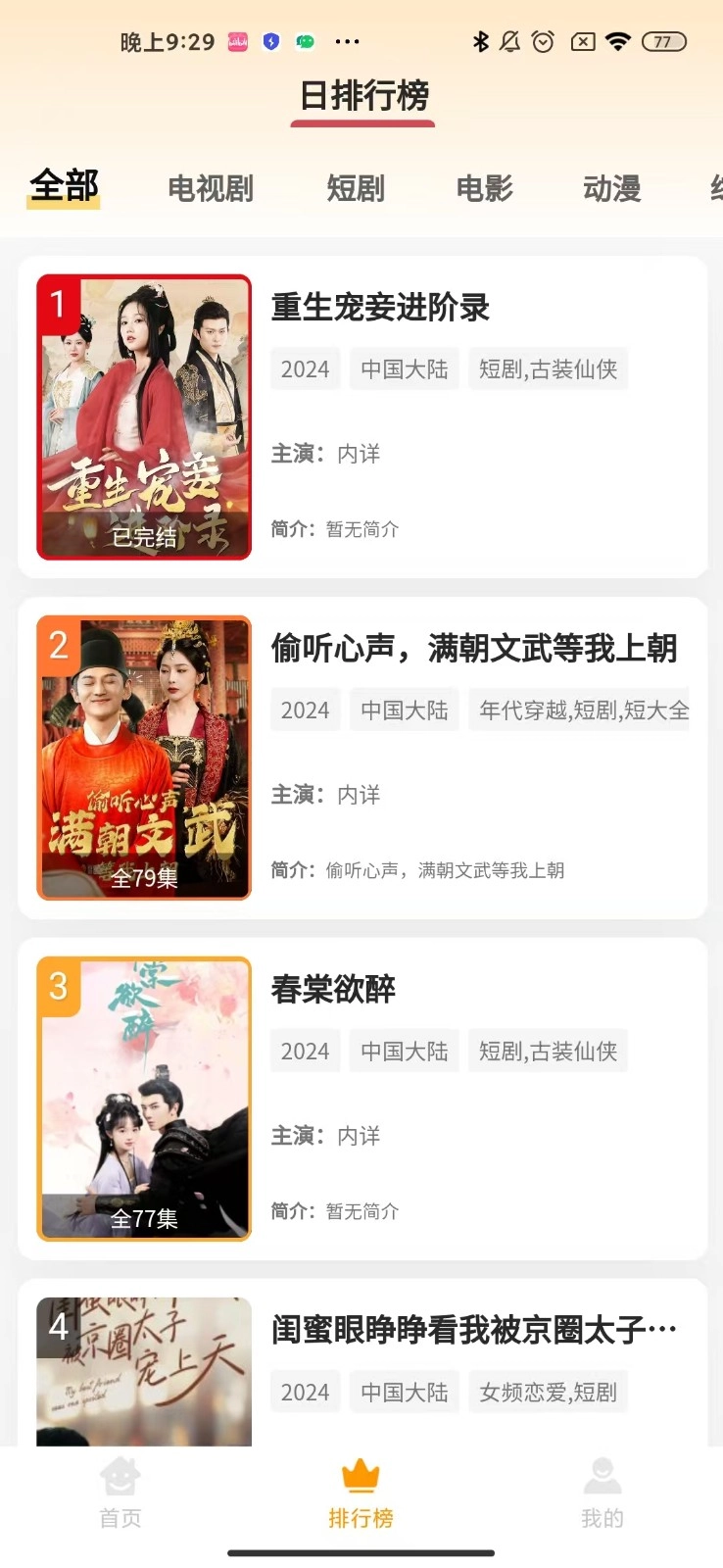723x1568 pixels.
Task: Show the 电影 ranking tab
Action: [x=485, y=188]
